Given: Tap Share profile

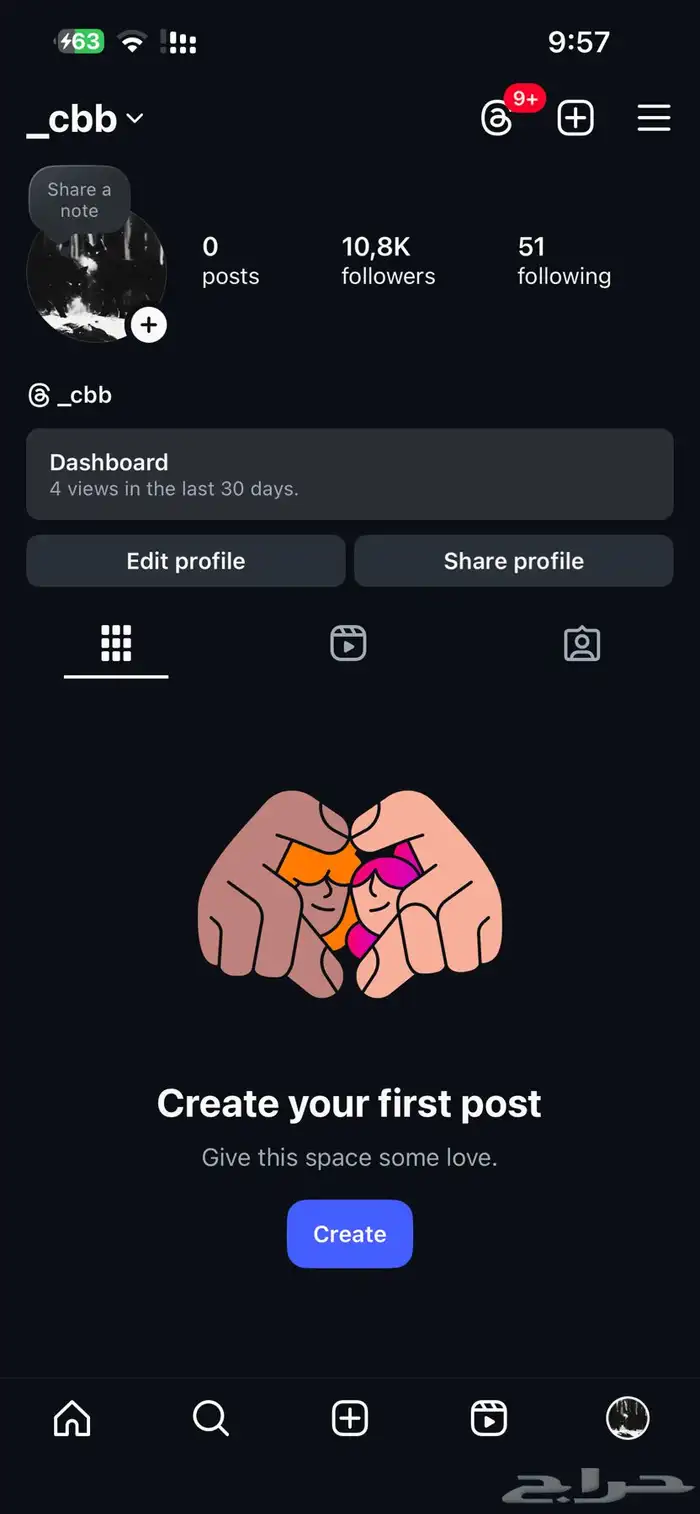Looking at the screenshot, I should tap(513, 561).
